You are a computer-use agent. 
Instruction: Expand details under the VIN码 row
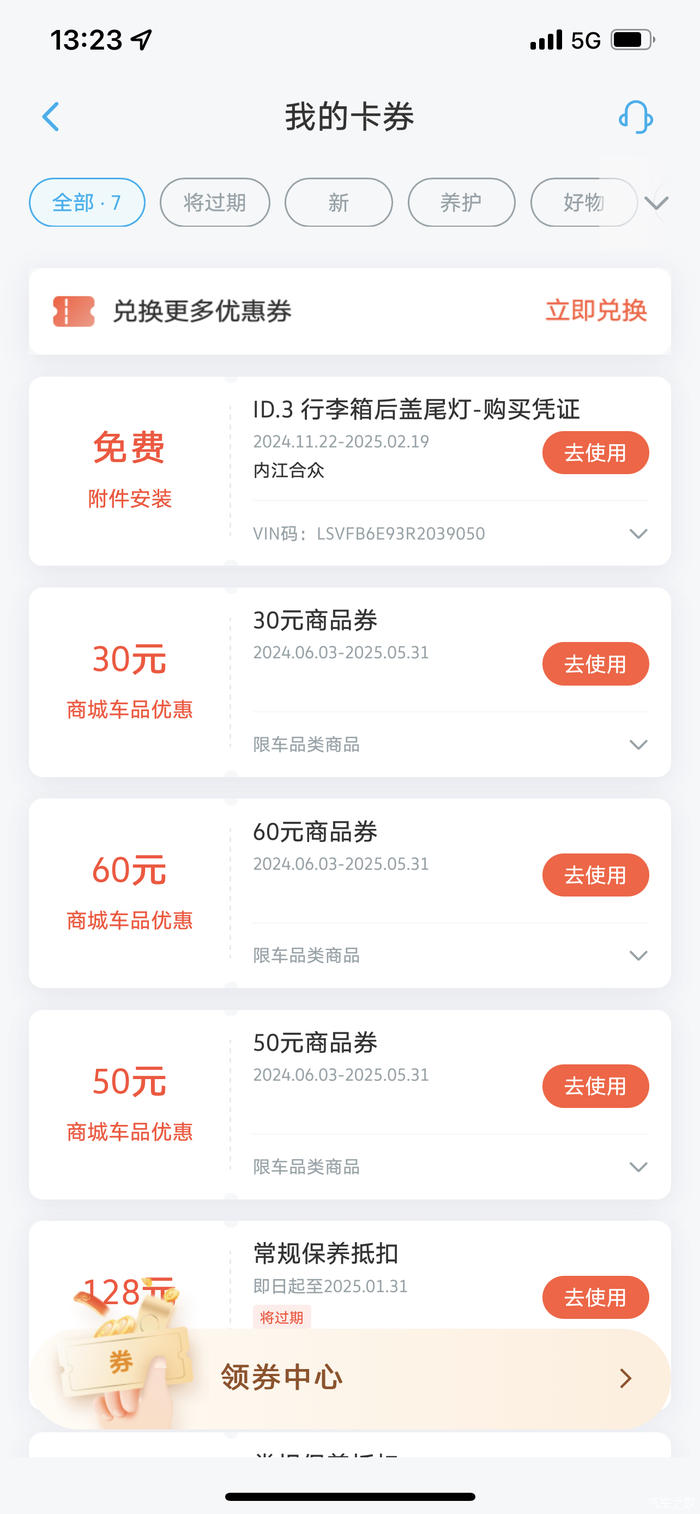point(638,534)
